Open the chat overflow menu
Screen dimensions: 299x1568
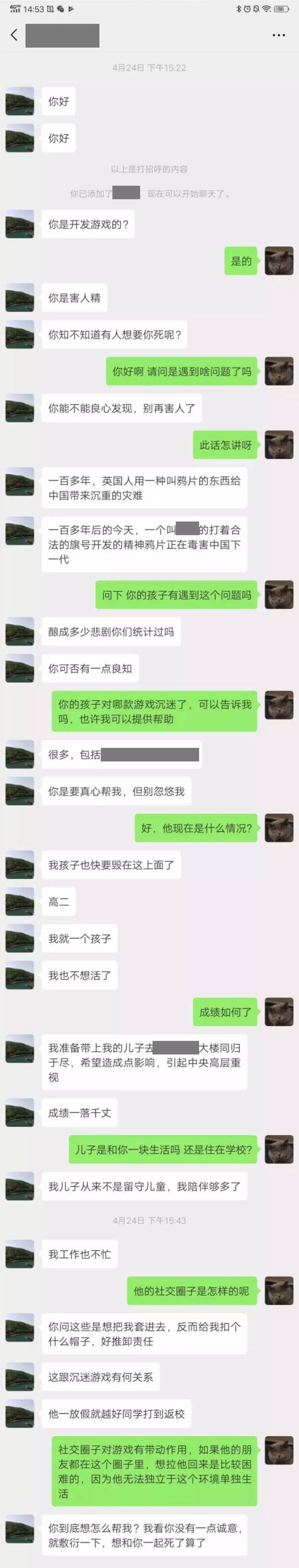(x=278, y=35)
